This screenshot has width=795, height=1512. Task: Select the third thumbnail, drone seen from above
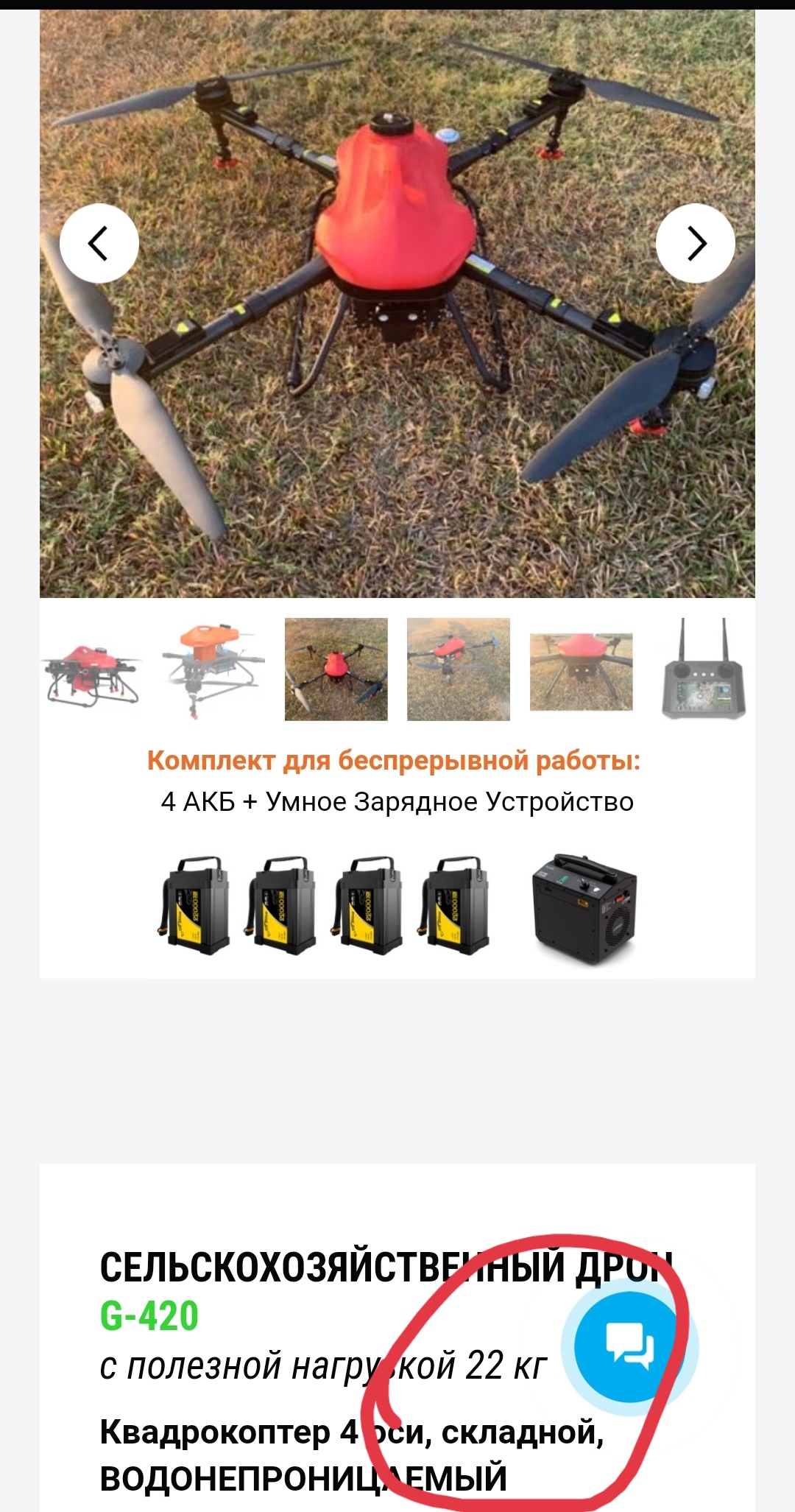tap(336, 669)
